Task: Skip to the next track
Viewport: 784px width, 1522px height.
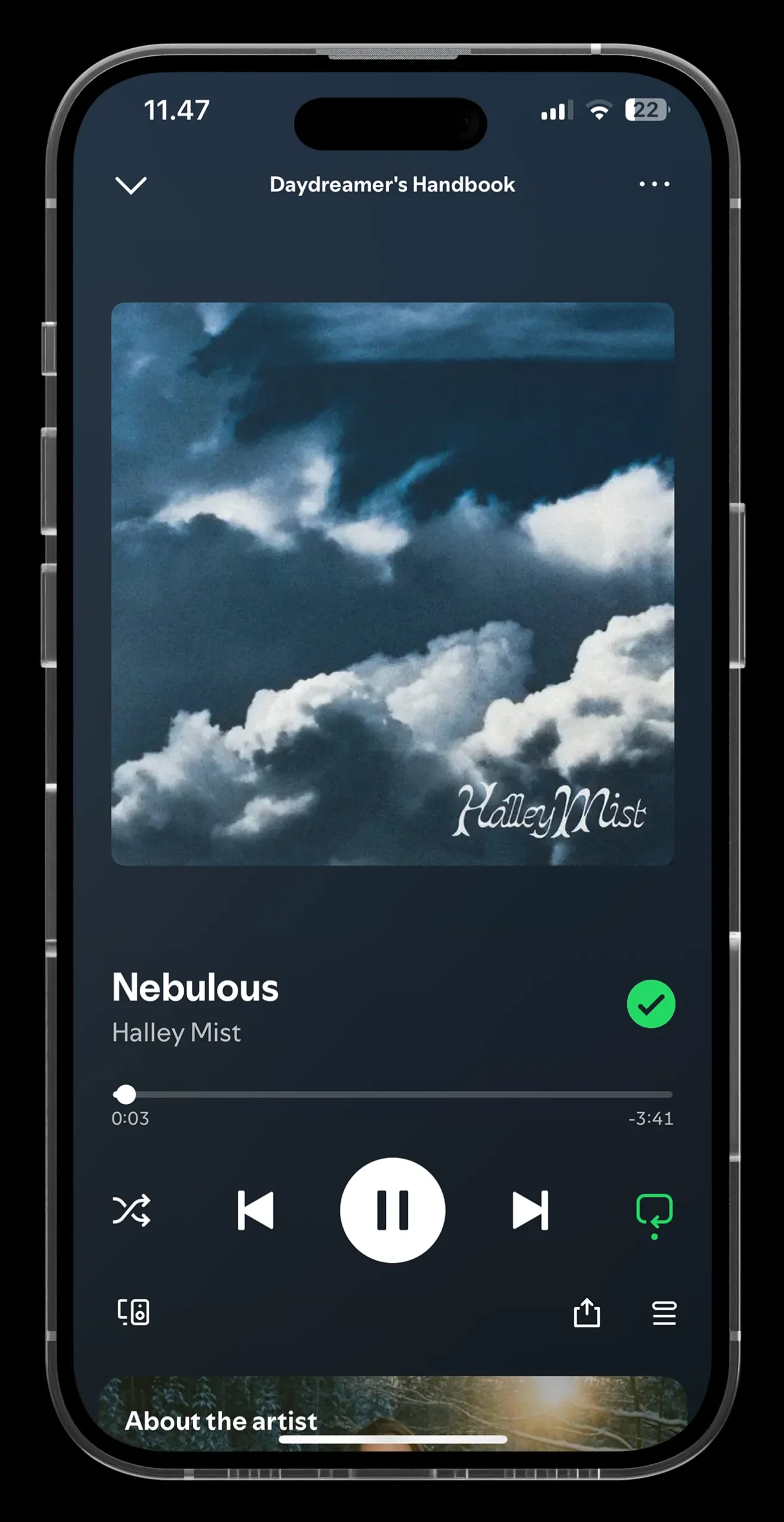Action: 530,1210
